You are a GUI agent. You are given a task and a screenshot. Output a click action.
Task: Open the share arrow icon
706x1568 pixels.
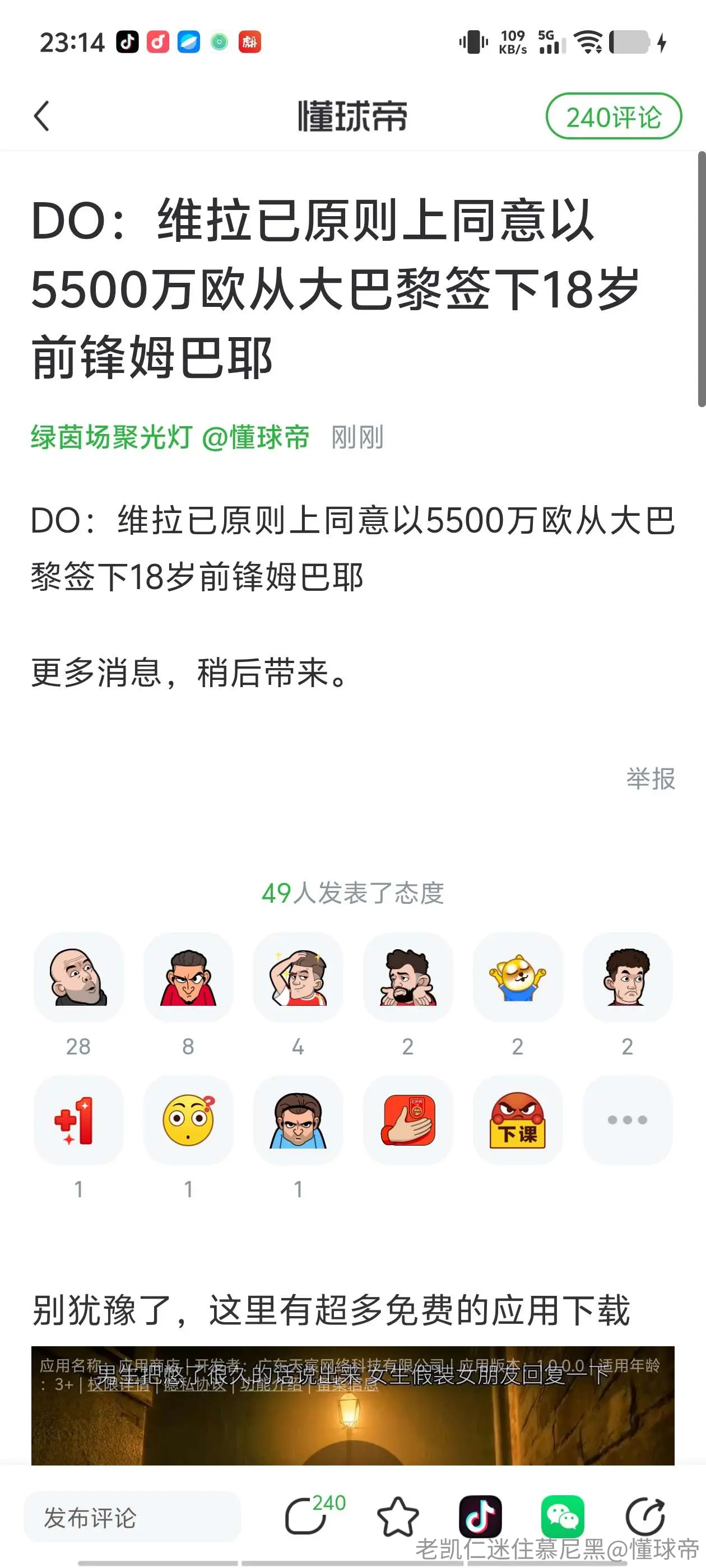pyautogui.click(x=645, y=1516)
